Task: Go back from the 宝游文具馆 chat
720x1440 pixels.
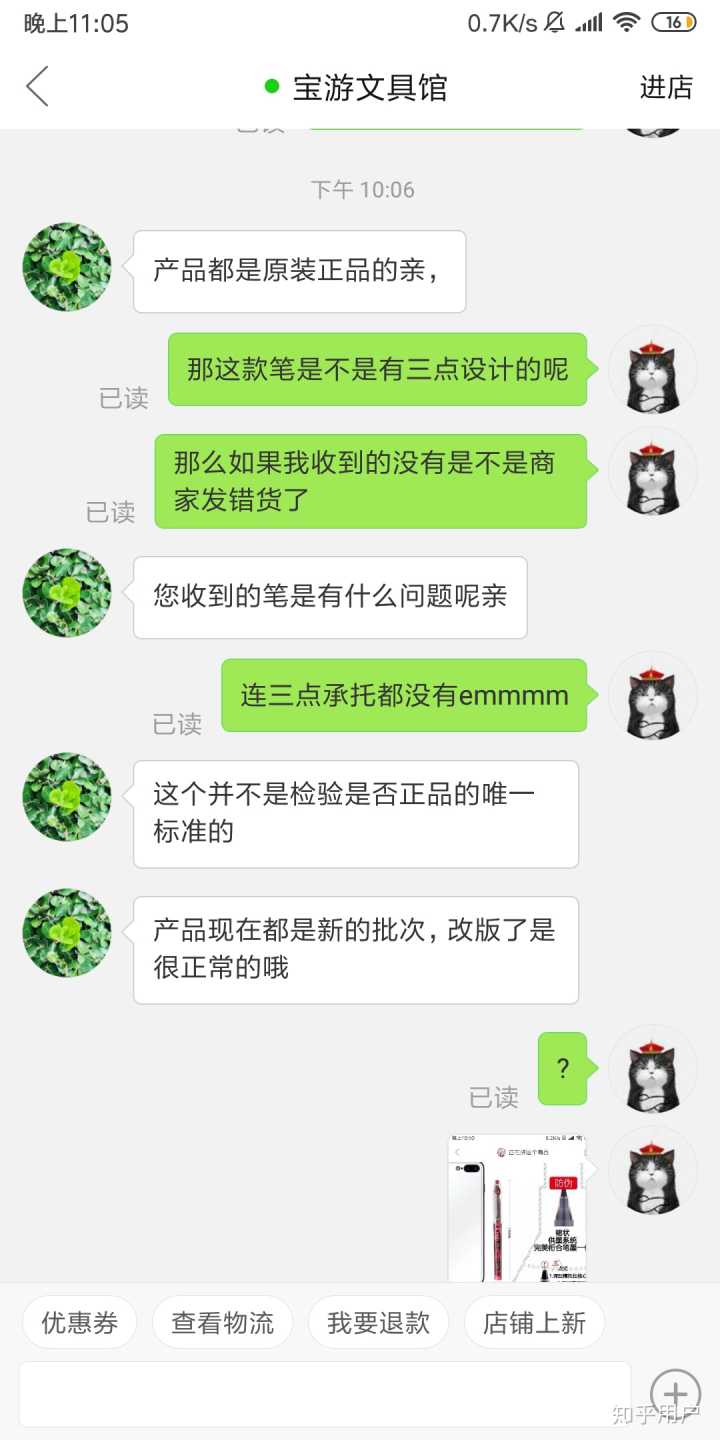Action: [38, 88]
